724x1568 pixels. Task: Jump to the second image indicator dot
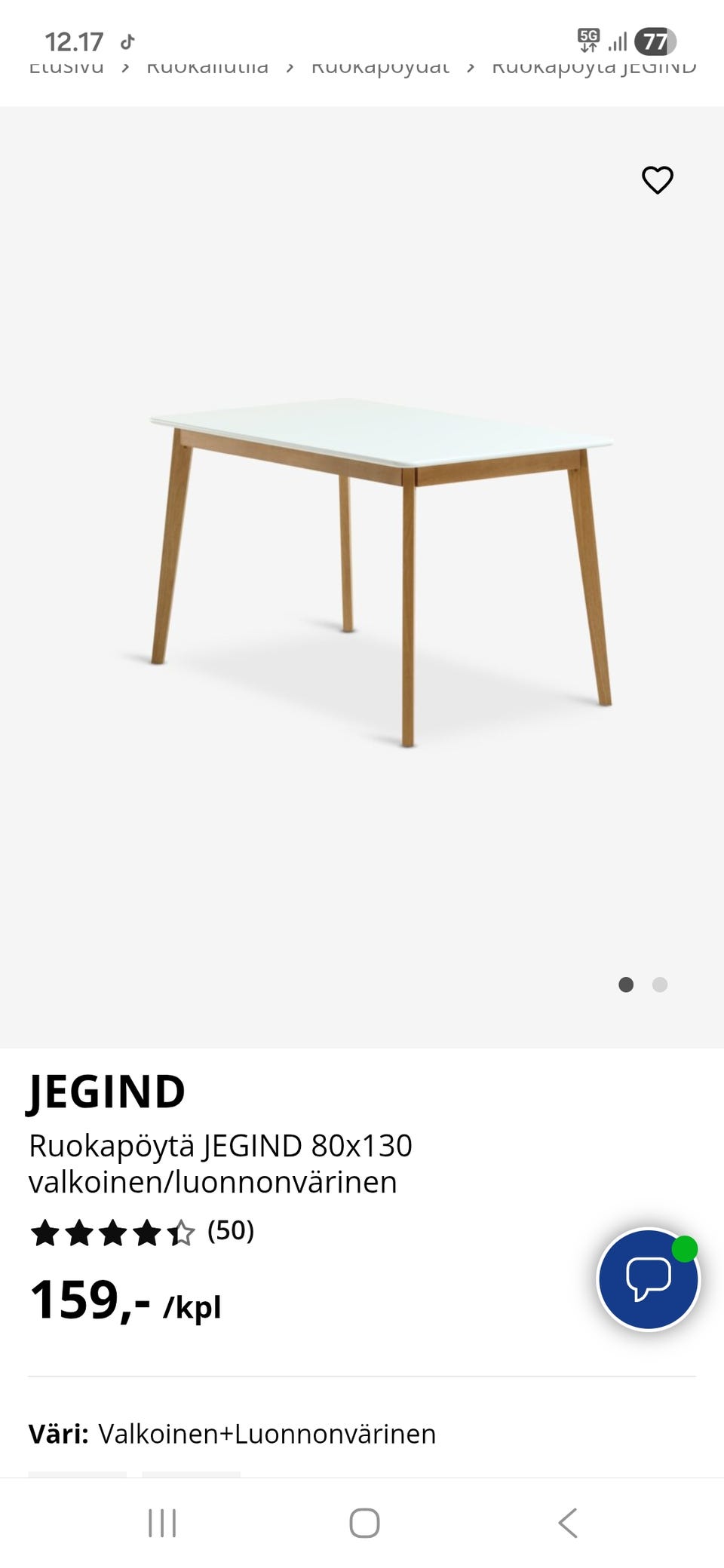tap(660, 985)
